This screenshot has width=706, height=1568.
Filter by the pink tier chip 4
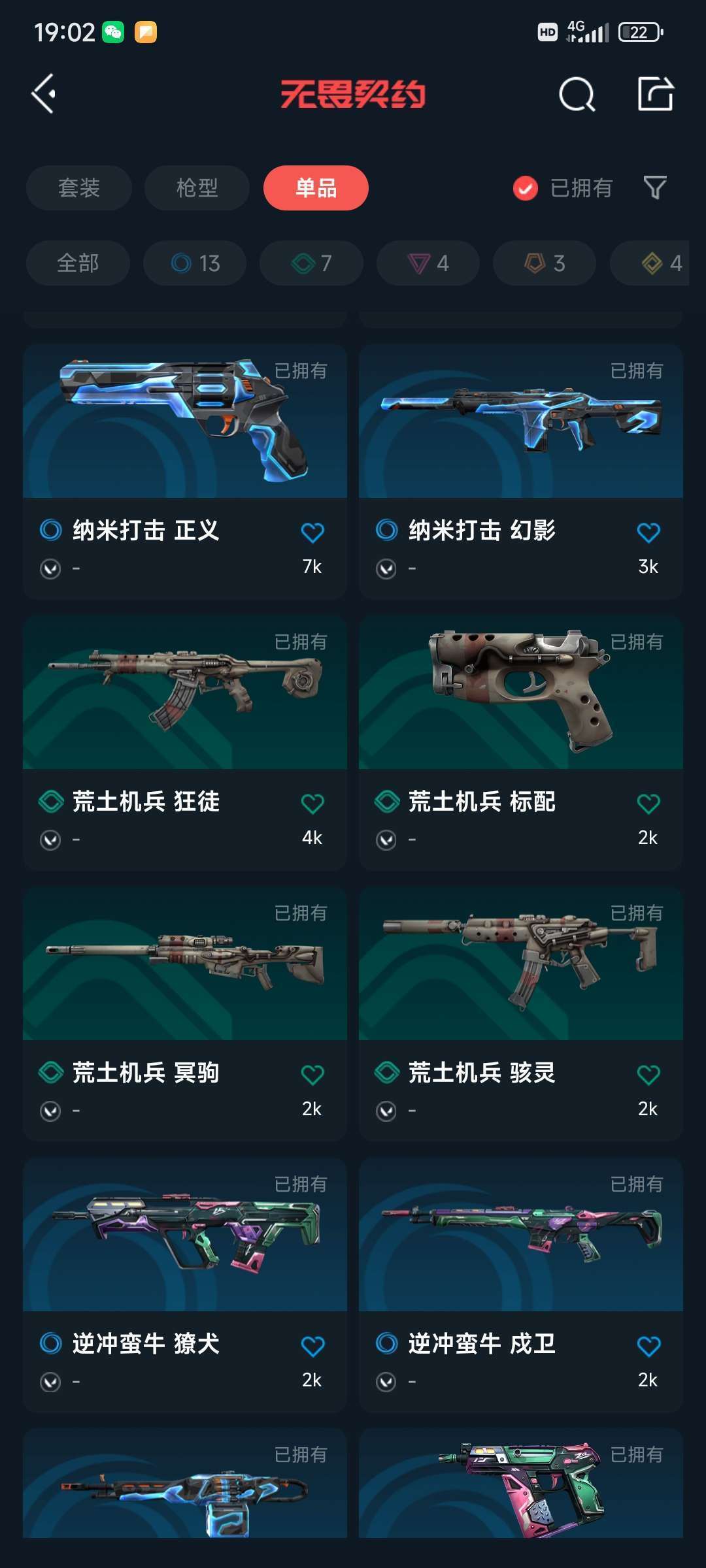click(428, 263)
